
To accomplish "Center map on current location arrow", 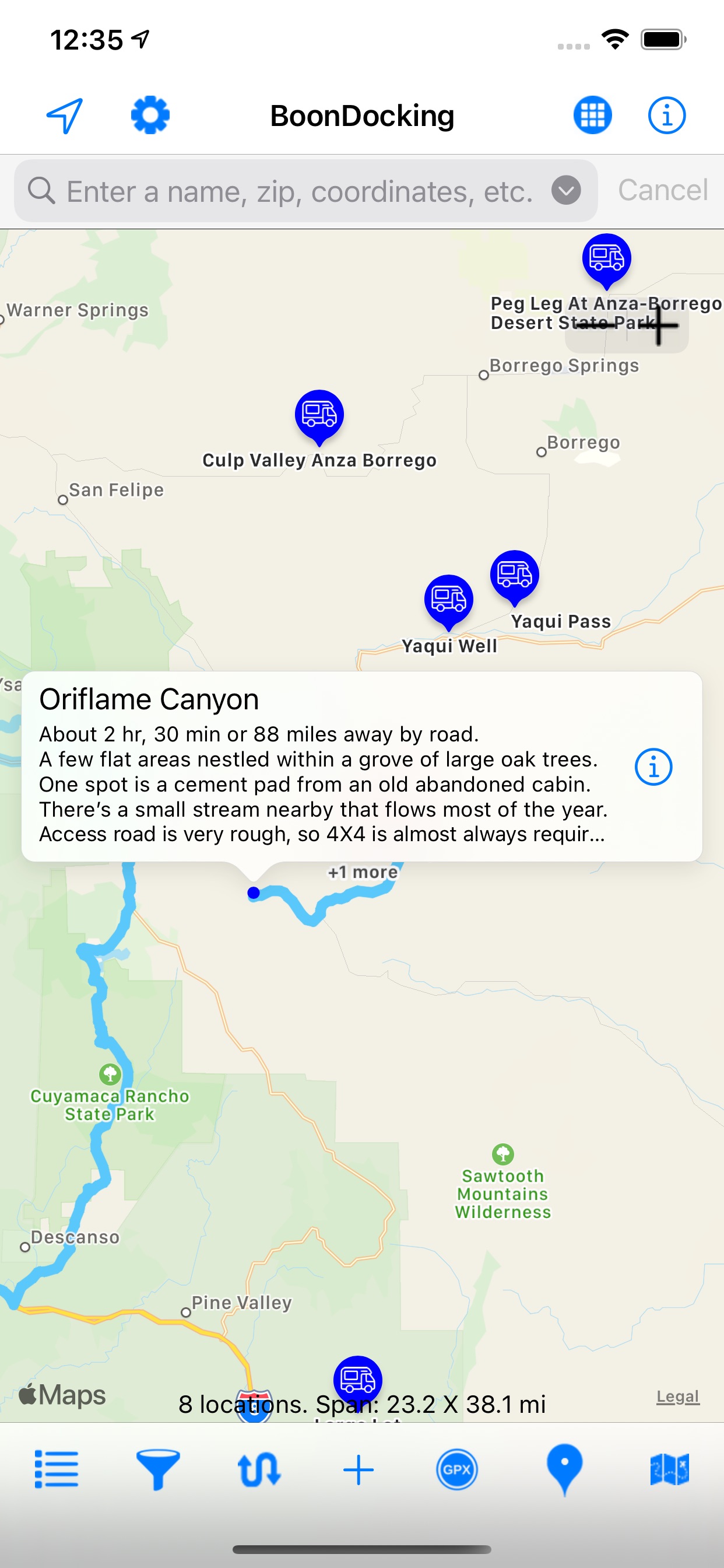I will [65, 116].
